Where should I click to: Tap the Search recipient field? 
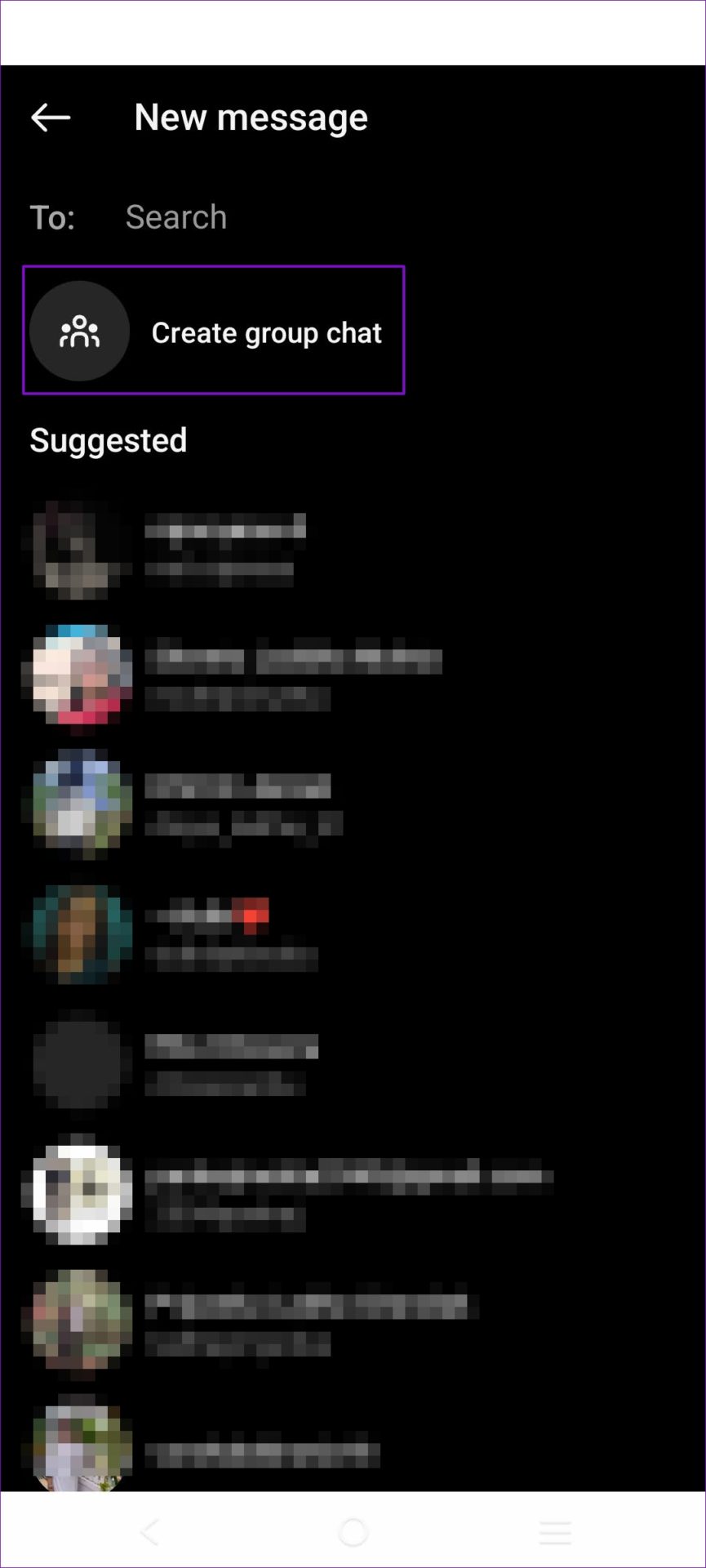click(x=176, y=217)
